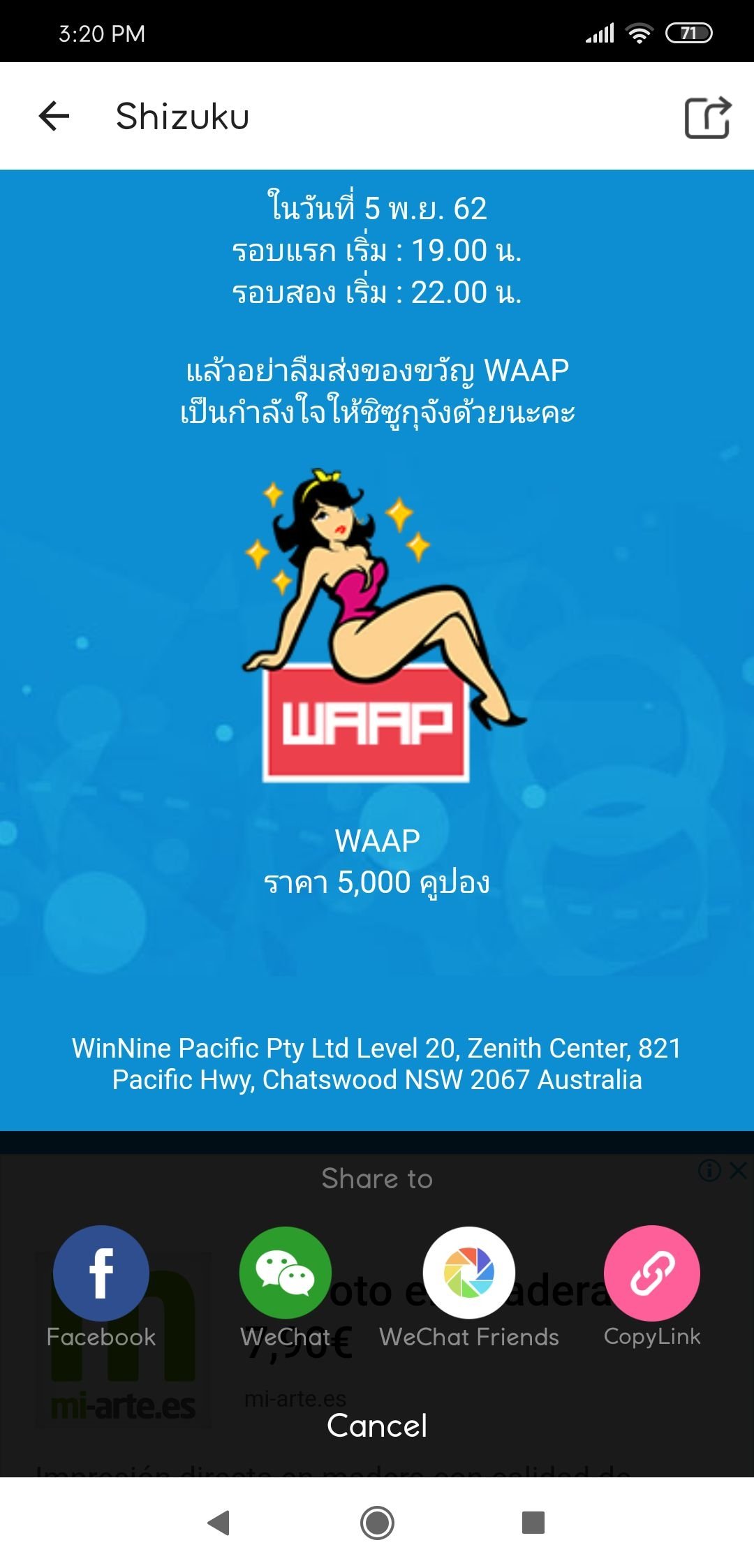
Task: Go back from the Shizuku page
Action: coord(54,116)
